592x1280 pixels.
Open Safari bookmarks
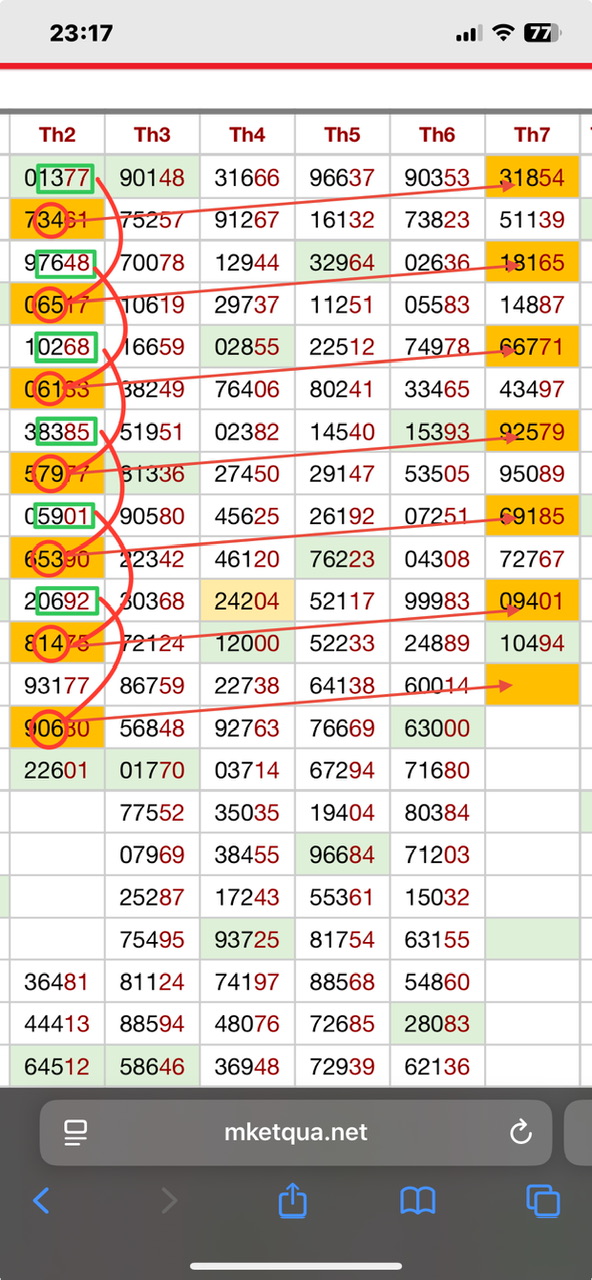pyautogui.click(x=417, y=1200)
